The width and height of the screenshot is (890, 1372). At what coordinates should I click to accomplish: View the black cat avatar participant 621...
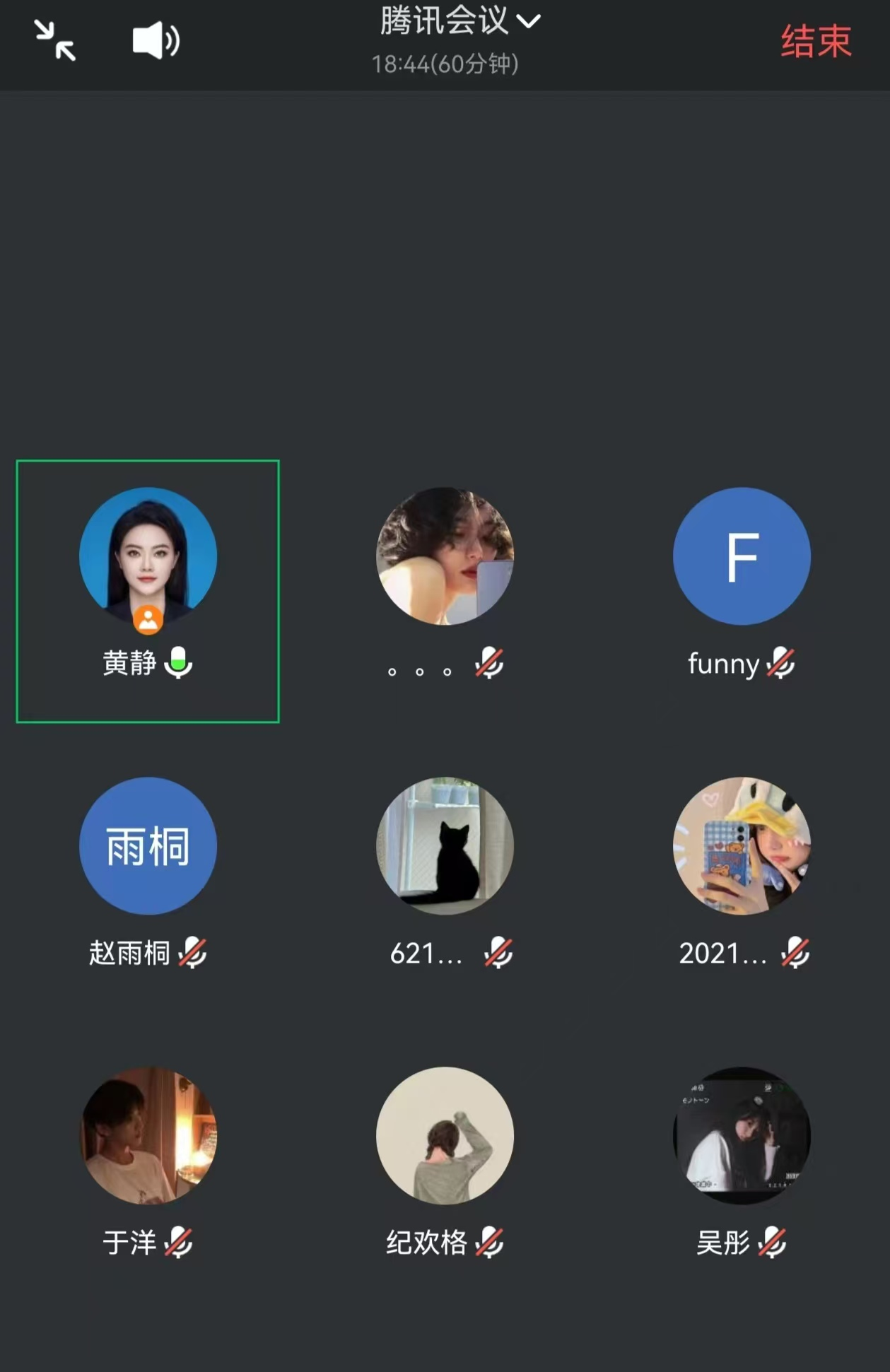445,846
